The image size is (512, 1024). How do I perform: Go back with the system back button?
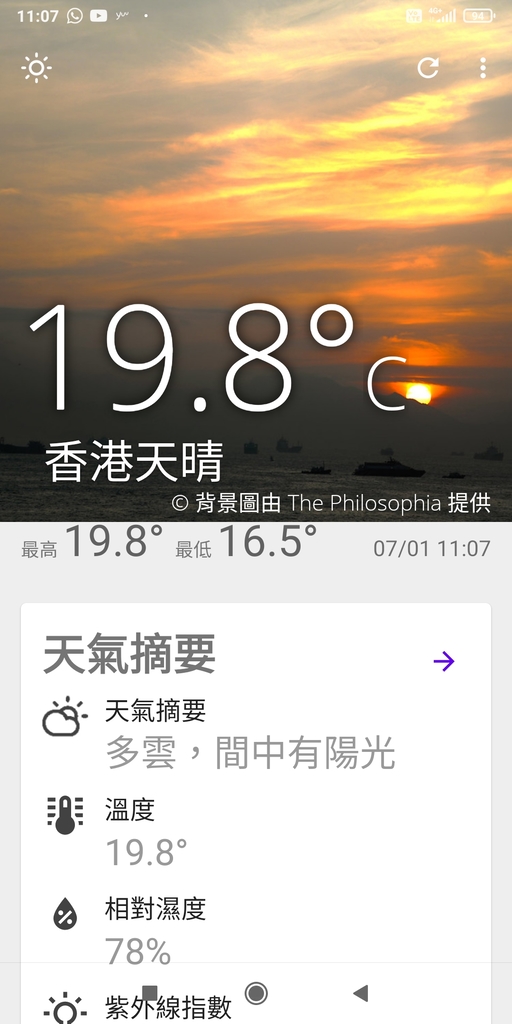[x=360, y=993]
